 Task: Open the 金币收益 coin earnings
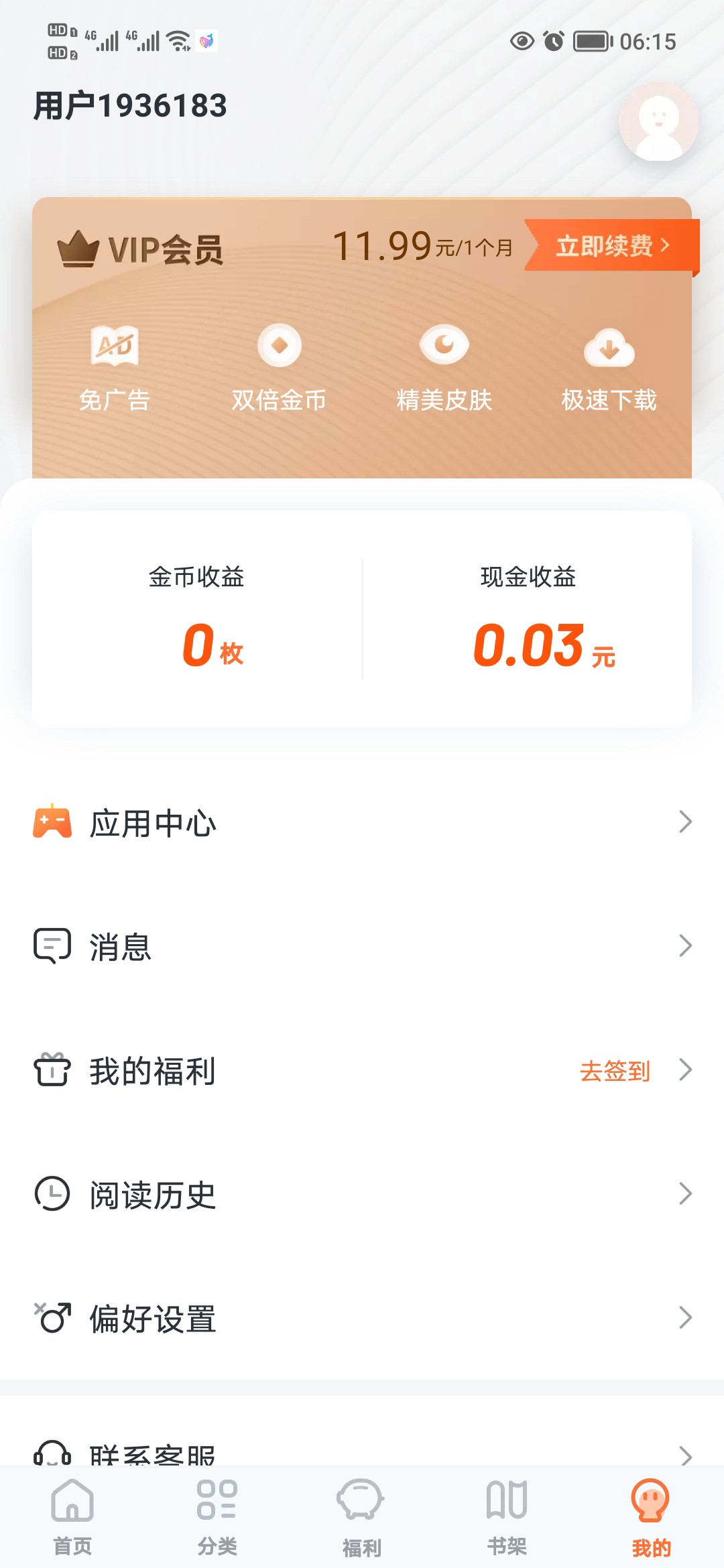[x=197, y=618]
